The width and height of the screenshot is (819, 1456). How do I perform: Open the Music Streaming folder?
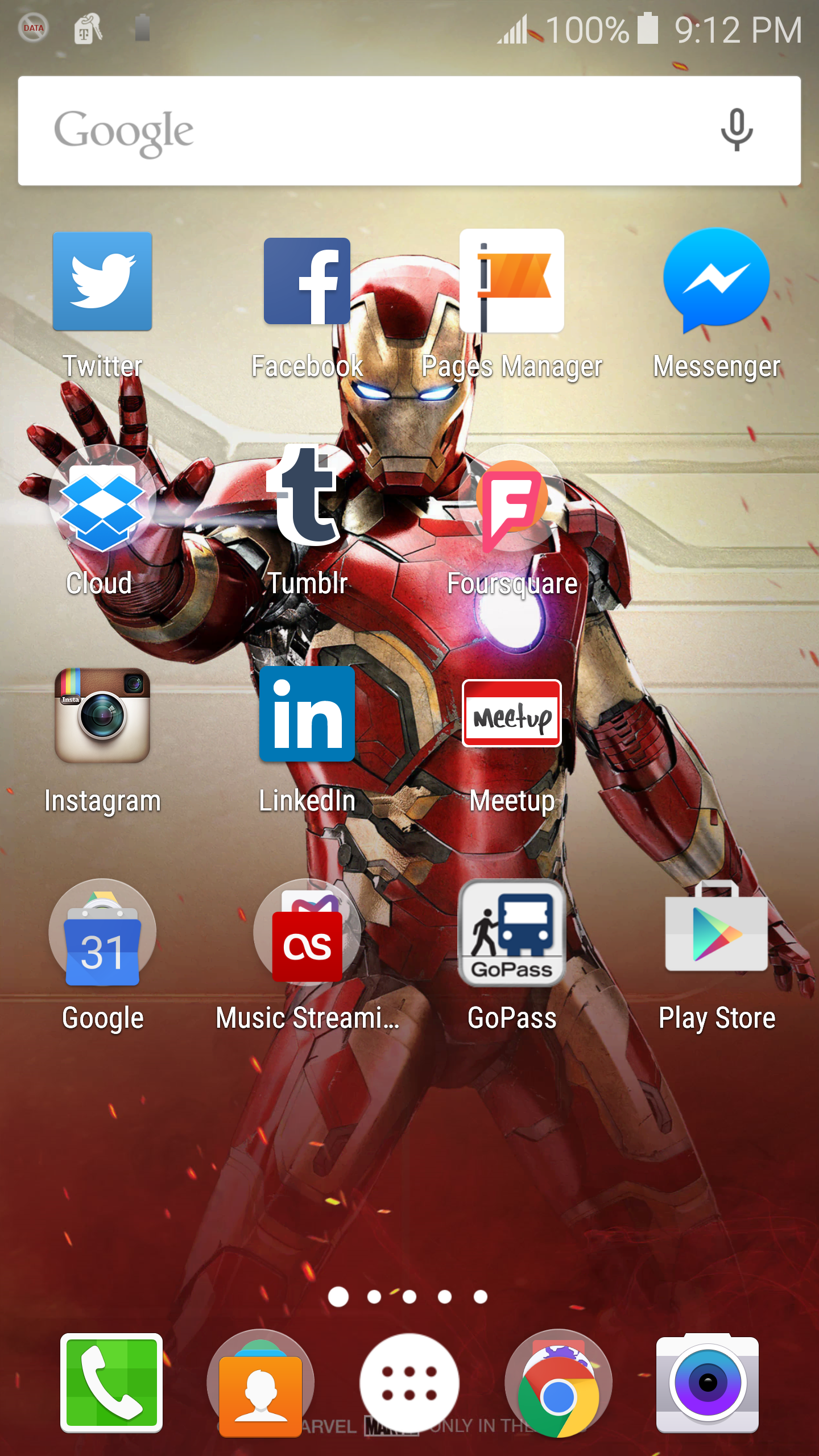[x=307, y=933]
